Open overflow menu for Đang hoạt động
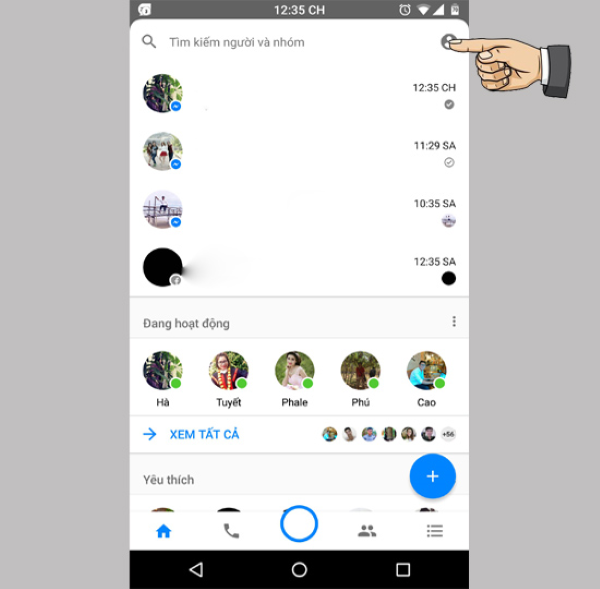 point(454,322)
